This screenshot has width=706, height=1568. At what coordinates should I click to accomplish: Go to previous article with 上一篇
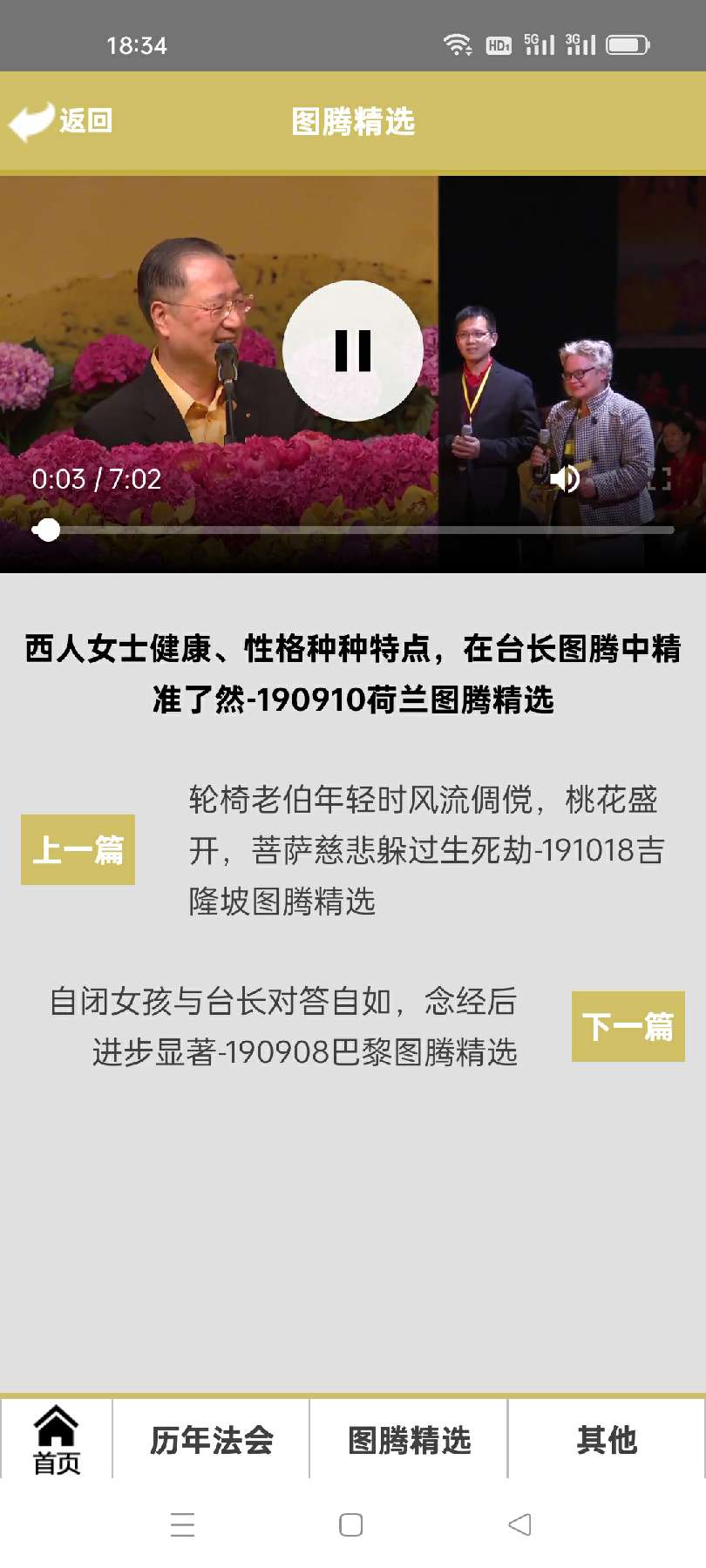coord(78,849)
